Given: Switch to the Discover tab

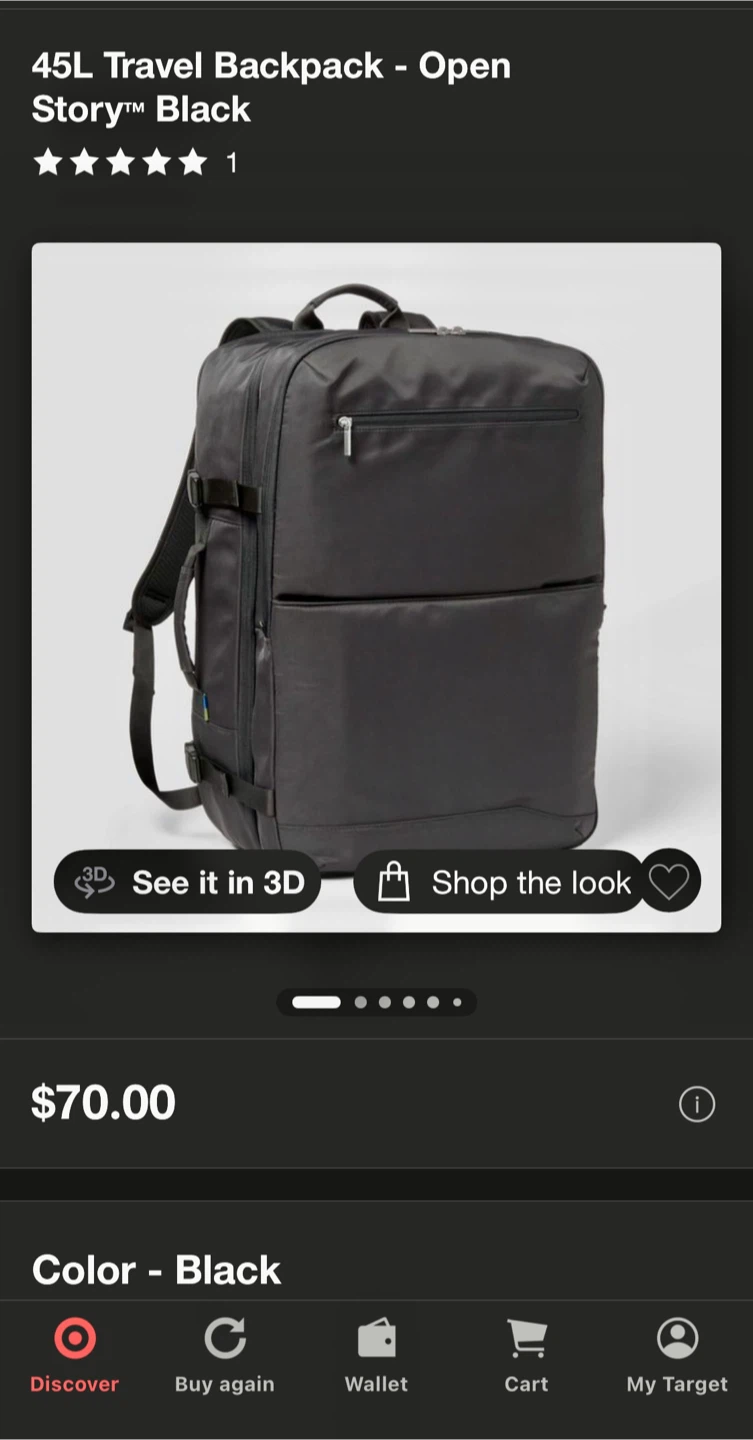Looking at the screenshot, I should 74,1355.
